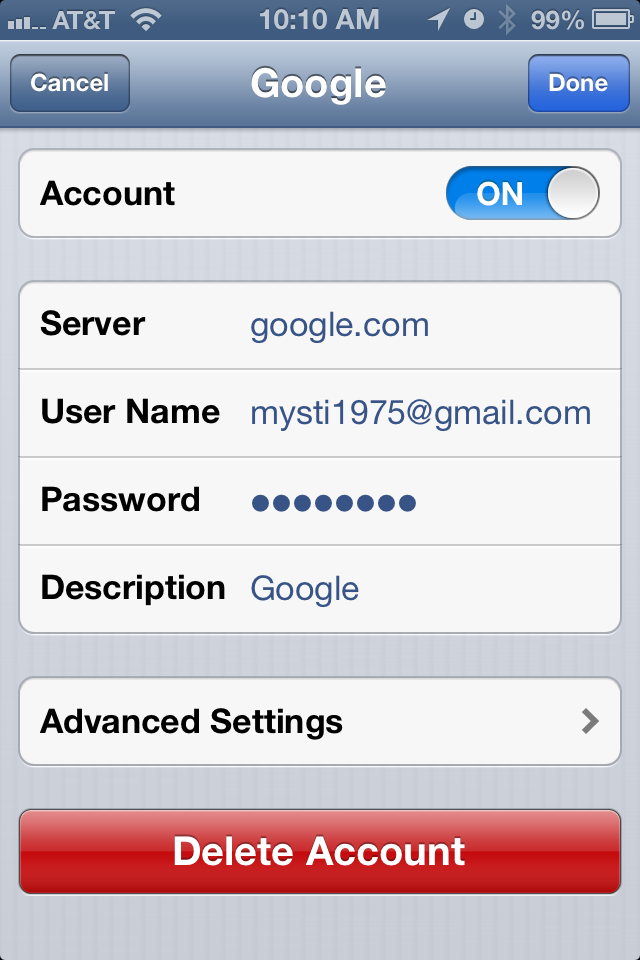Image resolution: width=640 pixels, height=960 pixels.
Task: Tap the red Delete Account button
Action: pyautogui.click(x=320, y=851)
